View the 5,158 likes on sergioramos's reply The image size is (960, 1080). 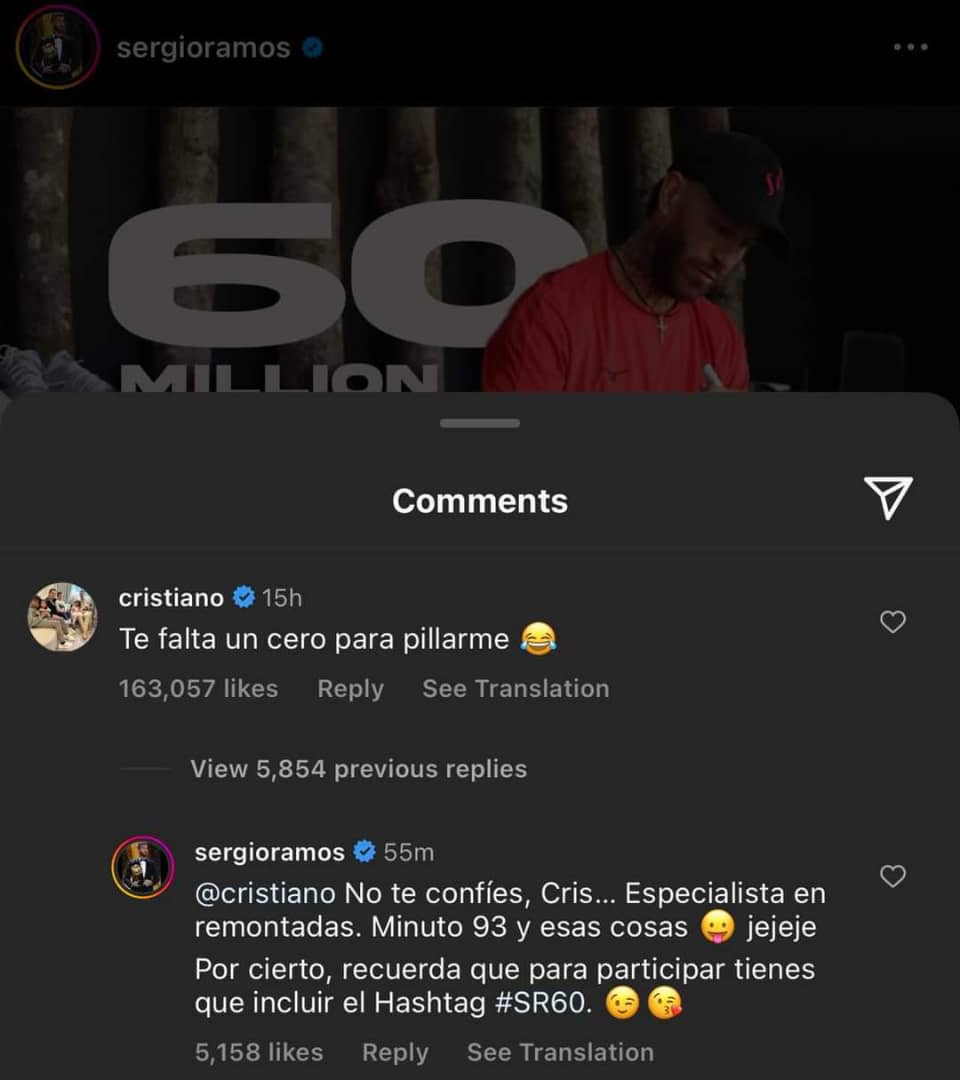click(258, 1052)
